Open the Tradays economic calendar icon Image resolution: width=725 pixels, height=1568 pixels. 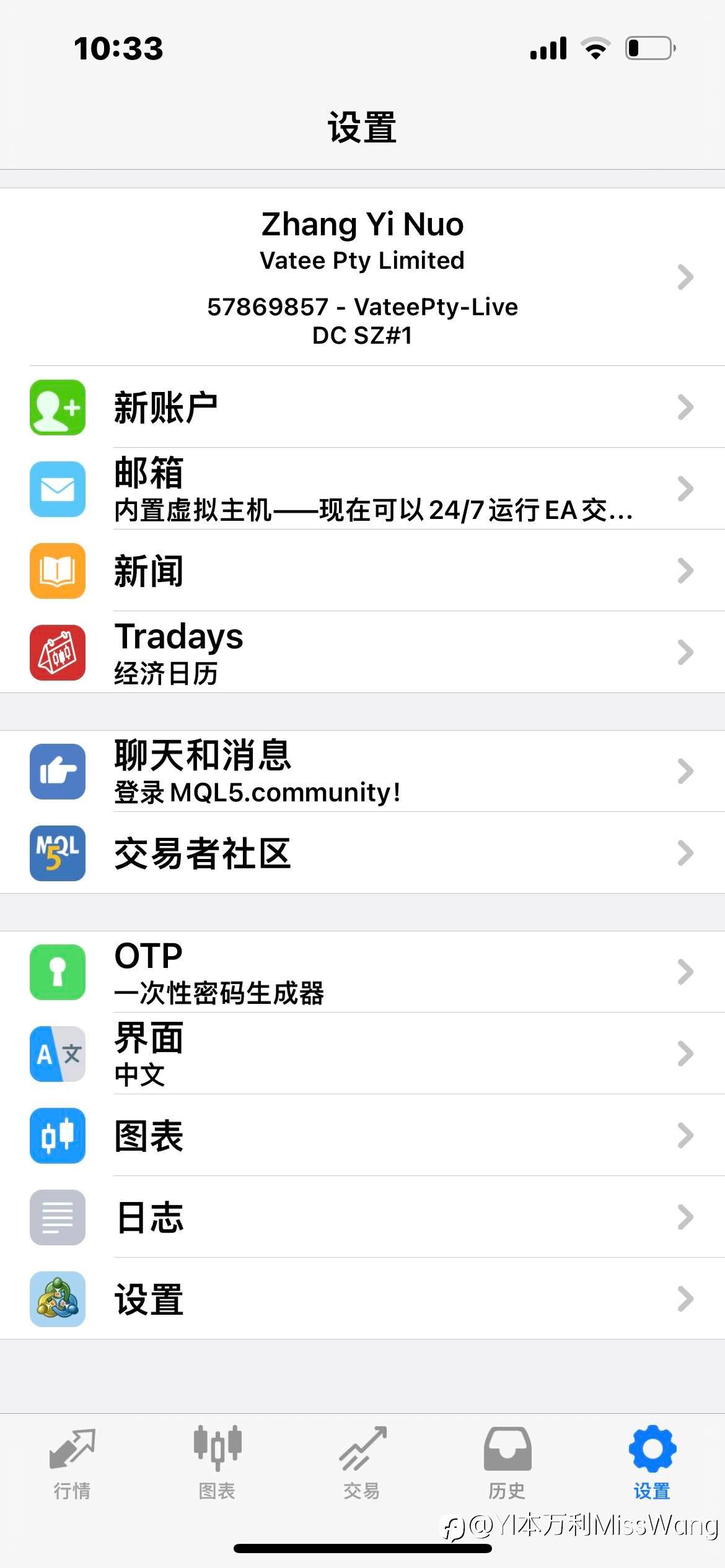coord(57,652)
